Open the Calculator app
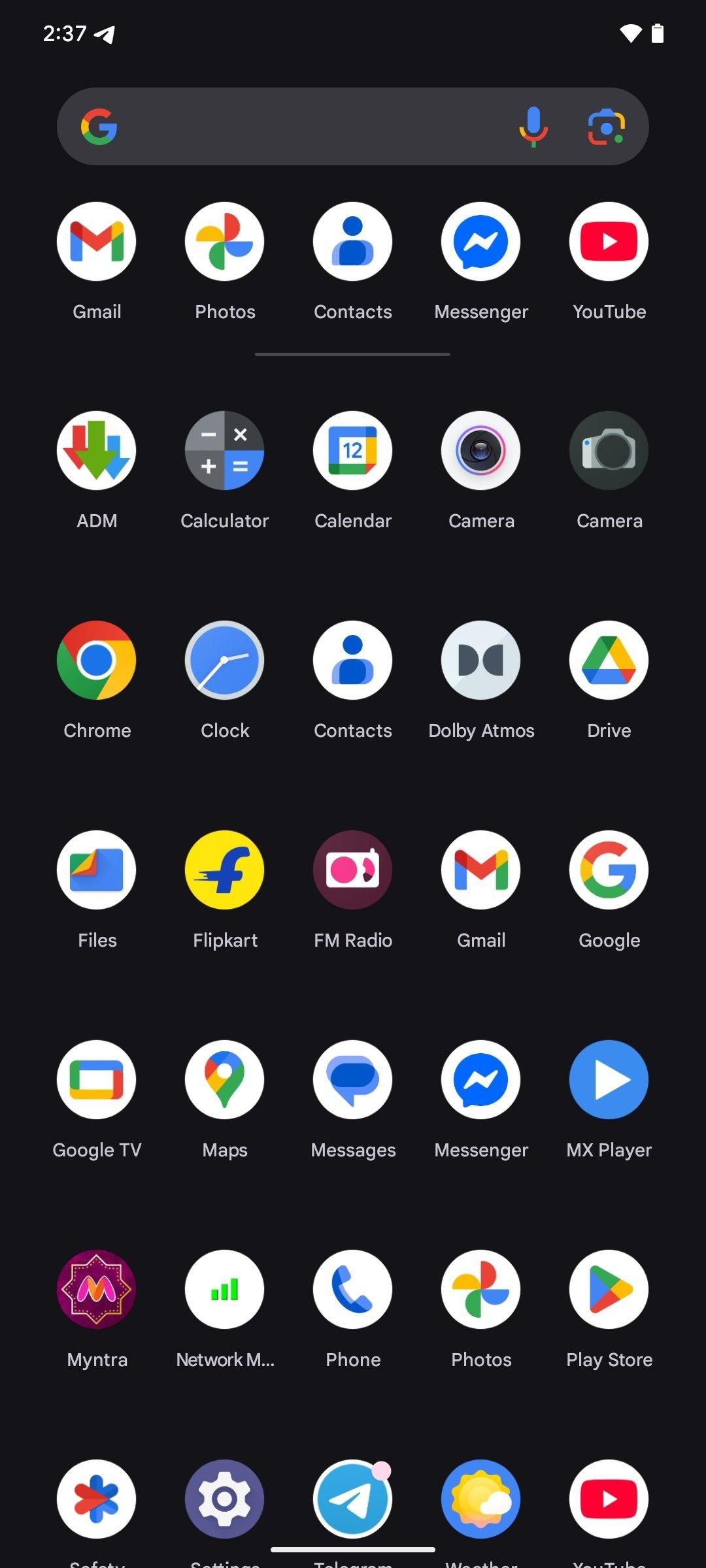Screen dimensions: 706x1568 point(225,451)
